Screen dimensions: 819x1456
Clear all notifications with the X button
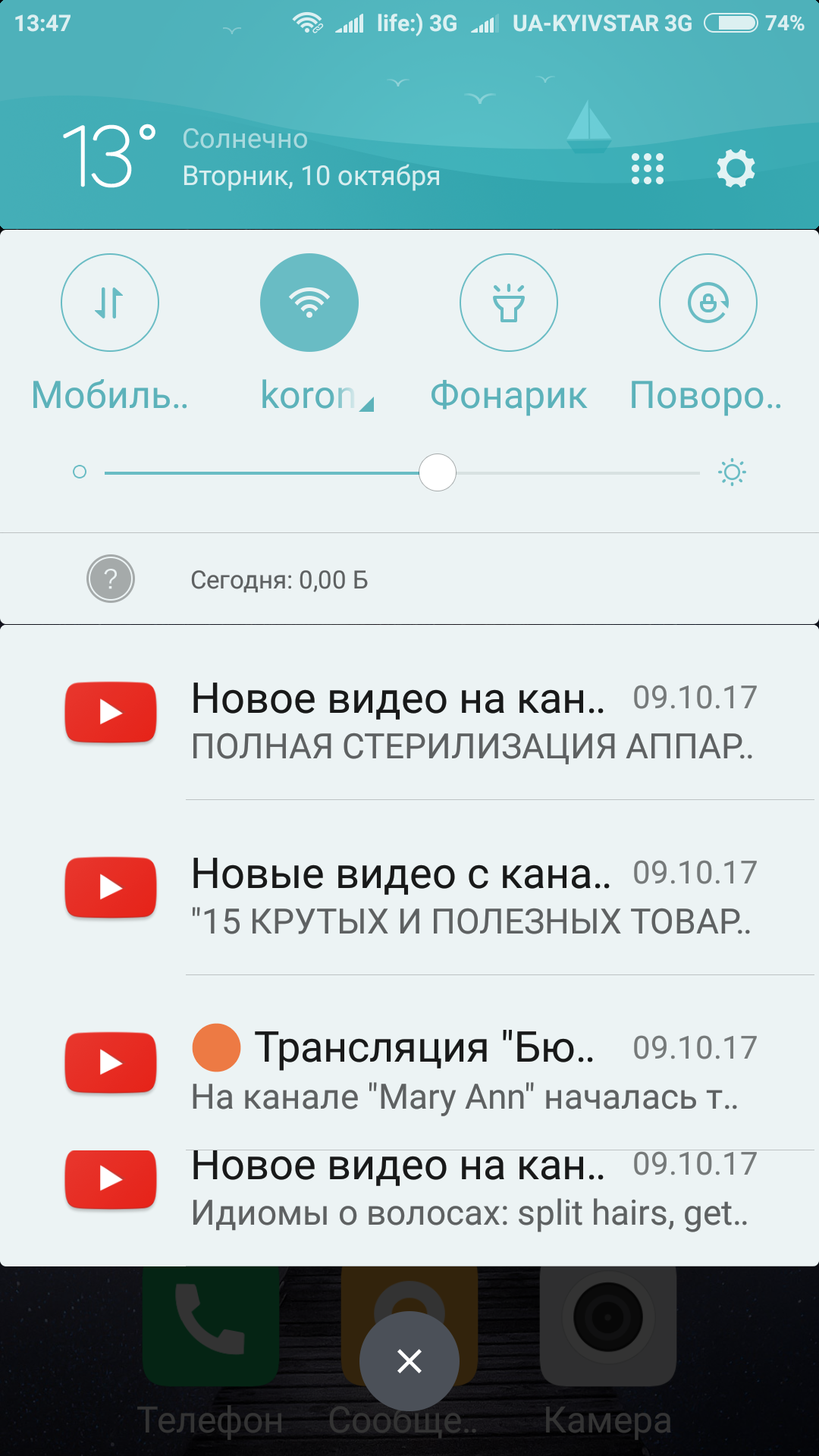[409, 1361]
